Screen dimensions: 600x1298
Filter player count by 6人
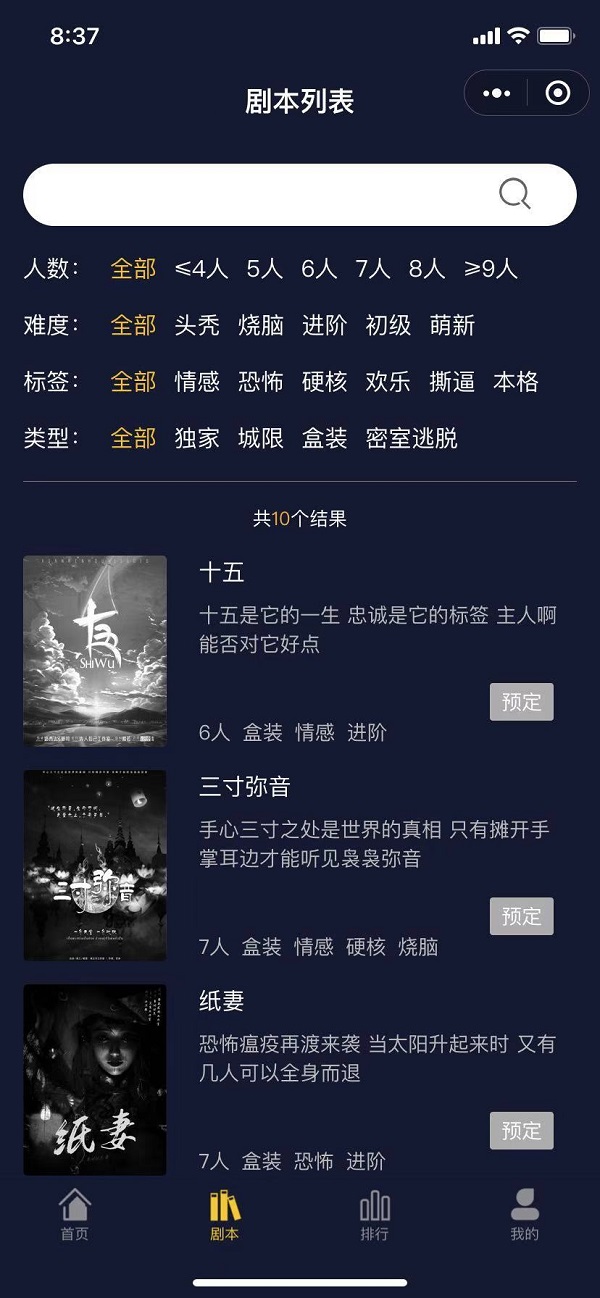(319, 269)
